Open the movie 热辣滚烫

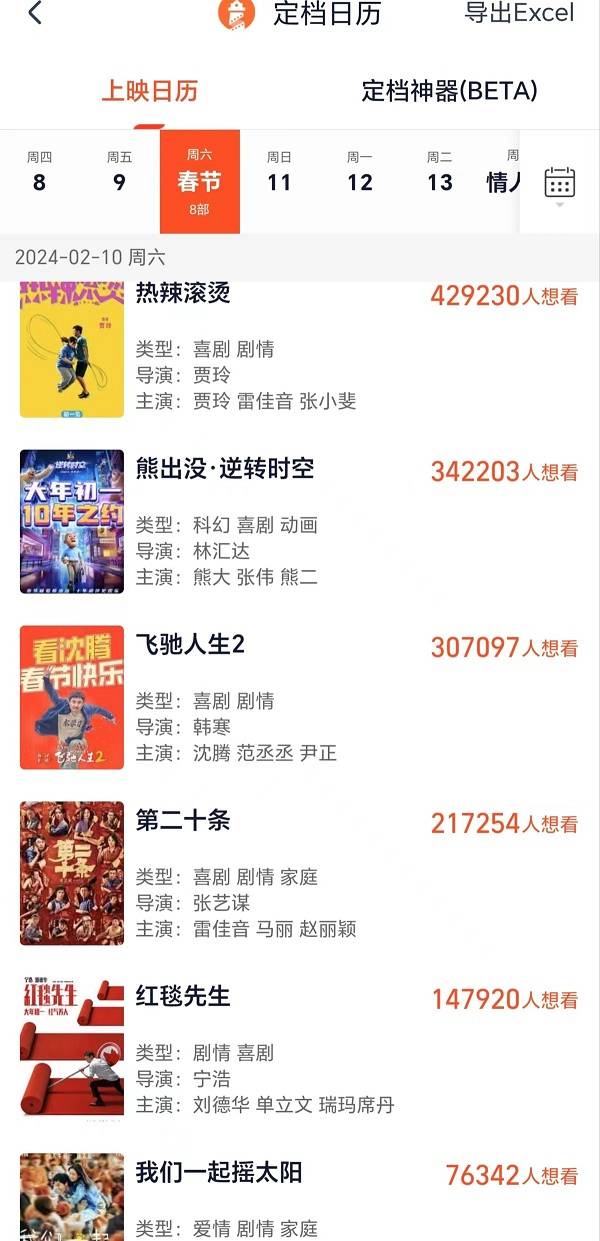184,294
